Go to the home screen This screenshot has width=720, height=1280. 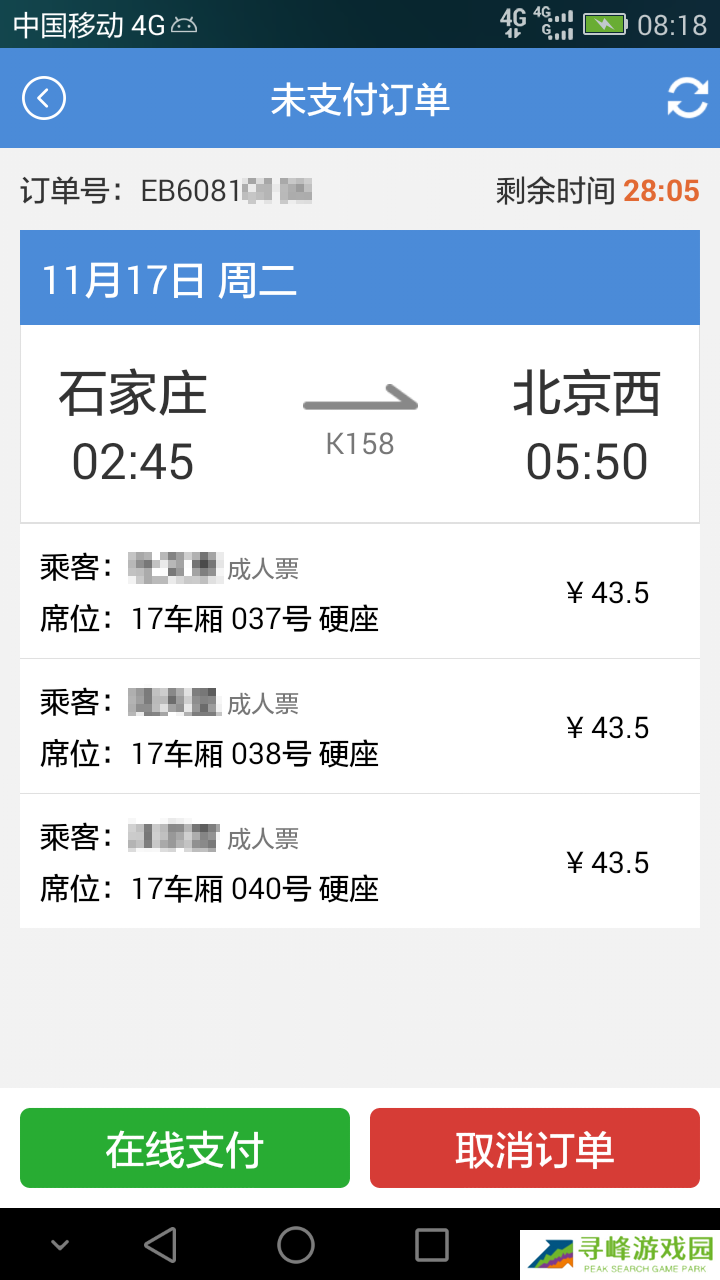pos(296,1245)
